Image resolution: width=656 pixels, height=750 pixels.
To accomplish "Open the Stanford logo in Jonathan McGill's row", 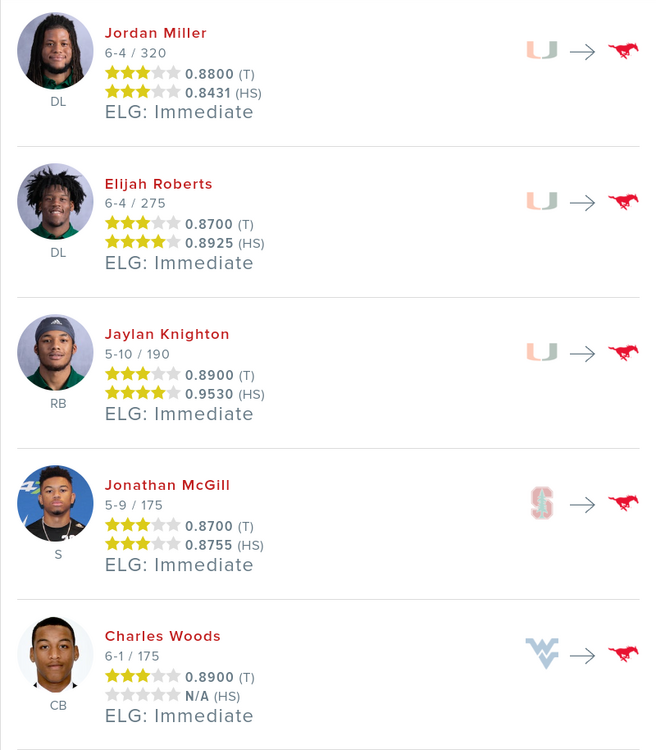I will [x=541, y=503].
